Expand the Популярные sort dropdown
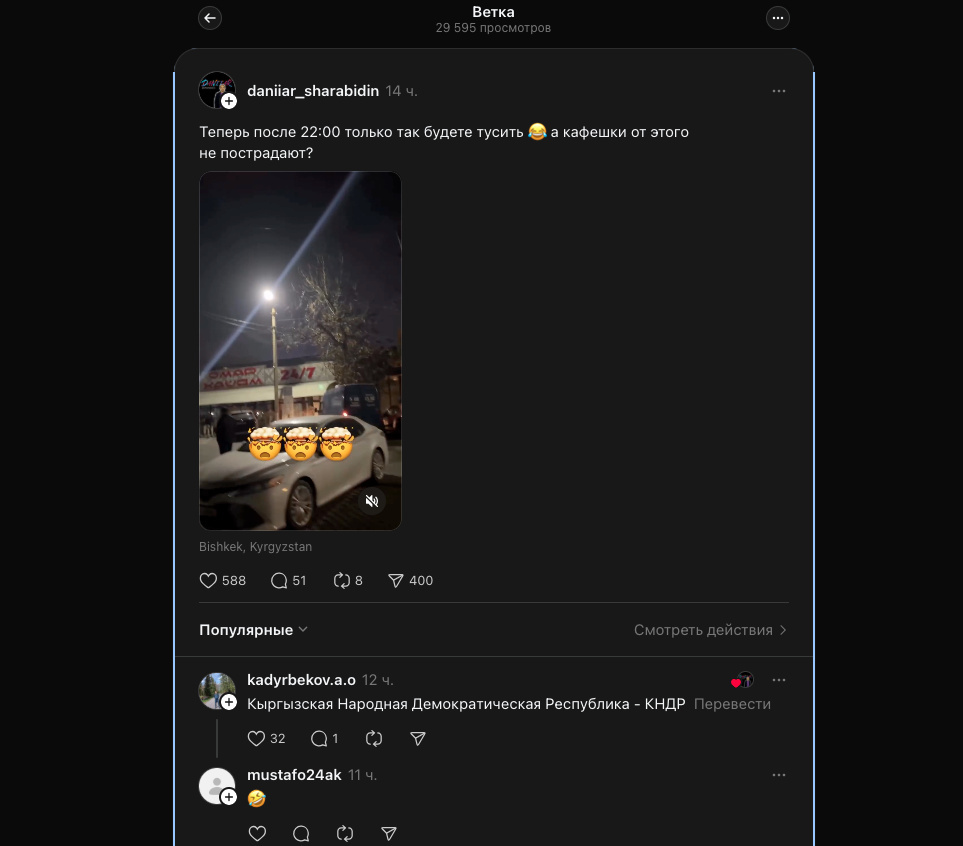963x846 pixels. pyautogui.click(x=253, y=630)
